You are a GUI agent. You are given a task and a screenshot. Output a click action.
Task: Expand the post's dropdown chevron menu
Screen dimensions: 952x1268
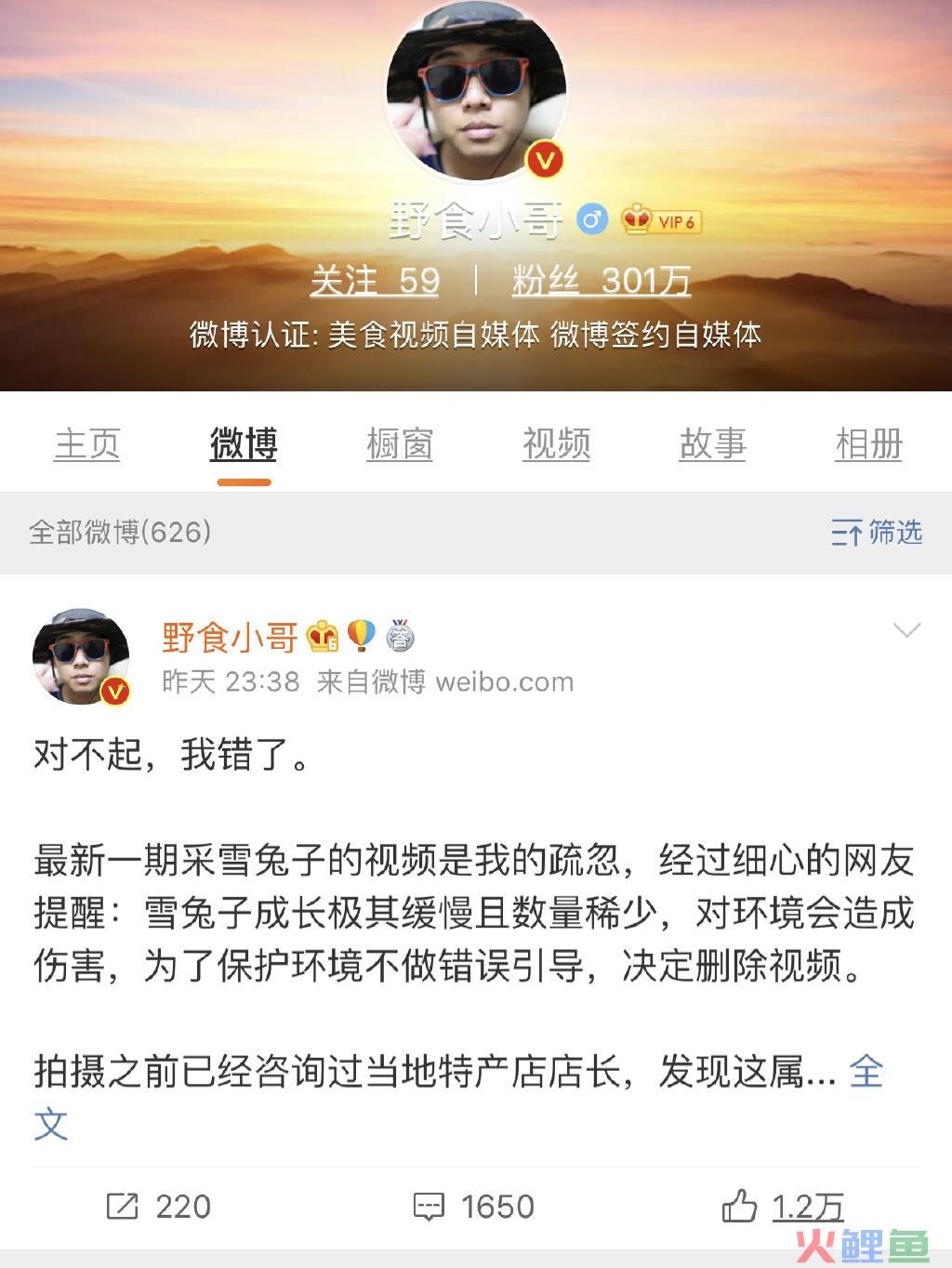click(906, 631)
